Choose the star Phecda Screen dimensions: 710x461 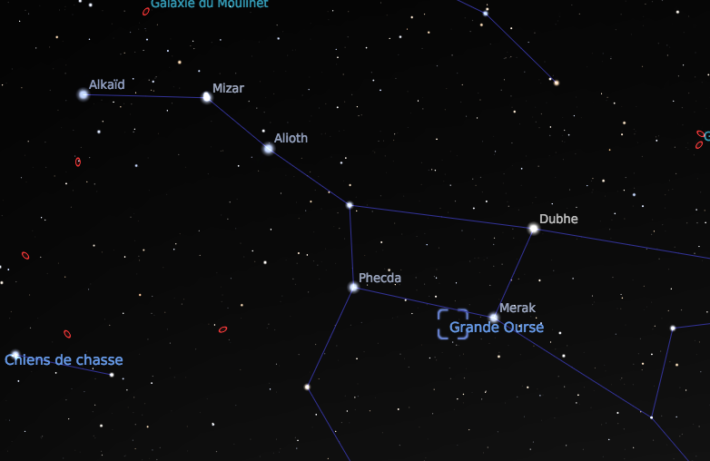coord(353,287)
